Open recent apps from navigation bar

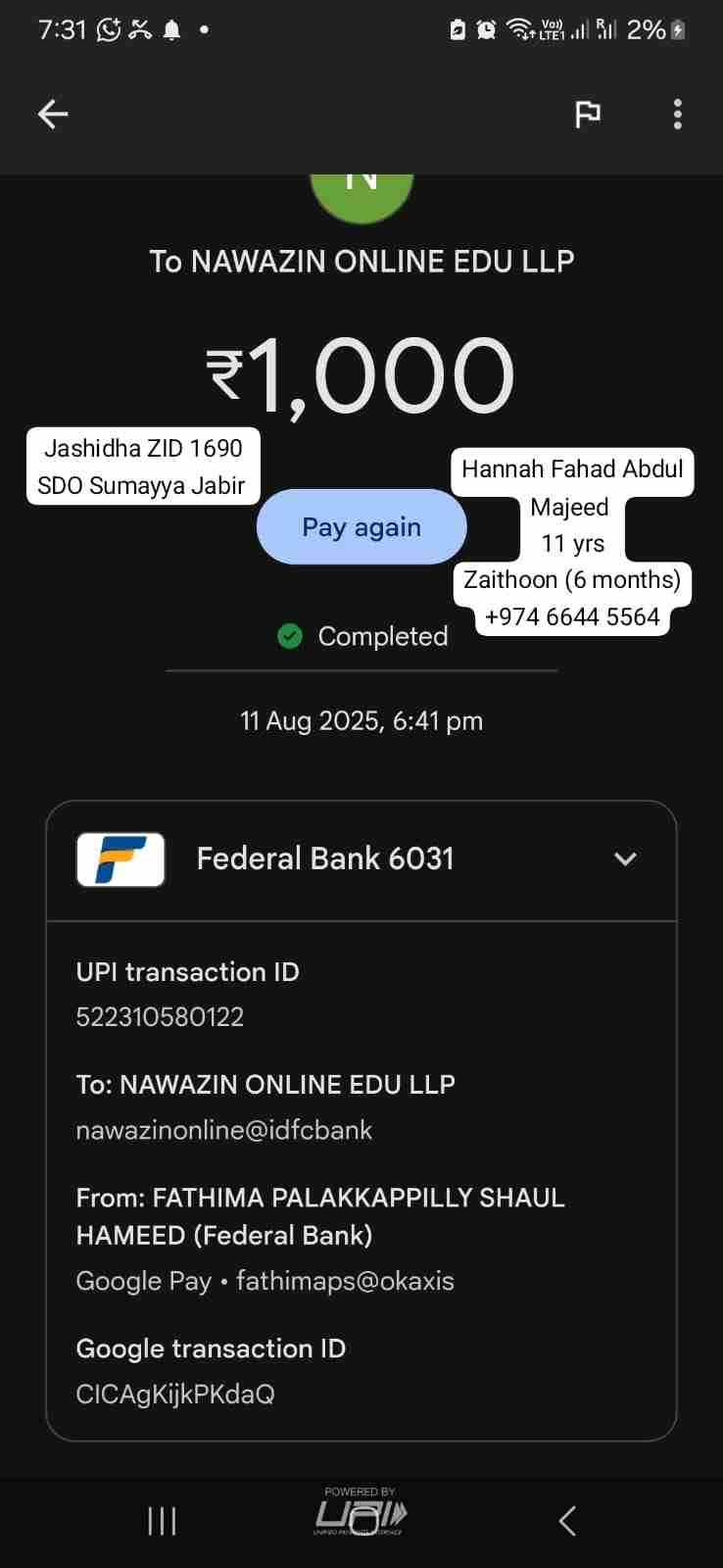162,1521
